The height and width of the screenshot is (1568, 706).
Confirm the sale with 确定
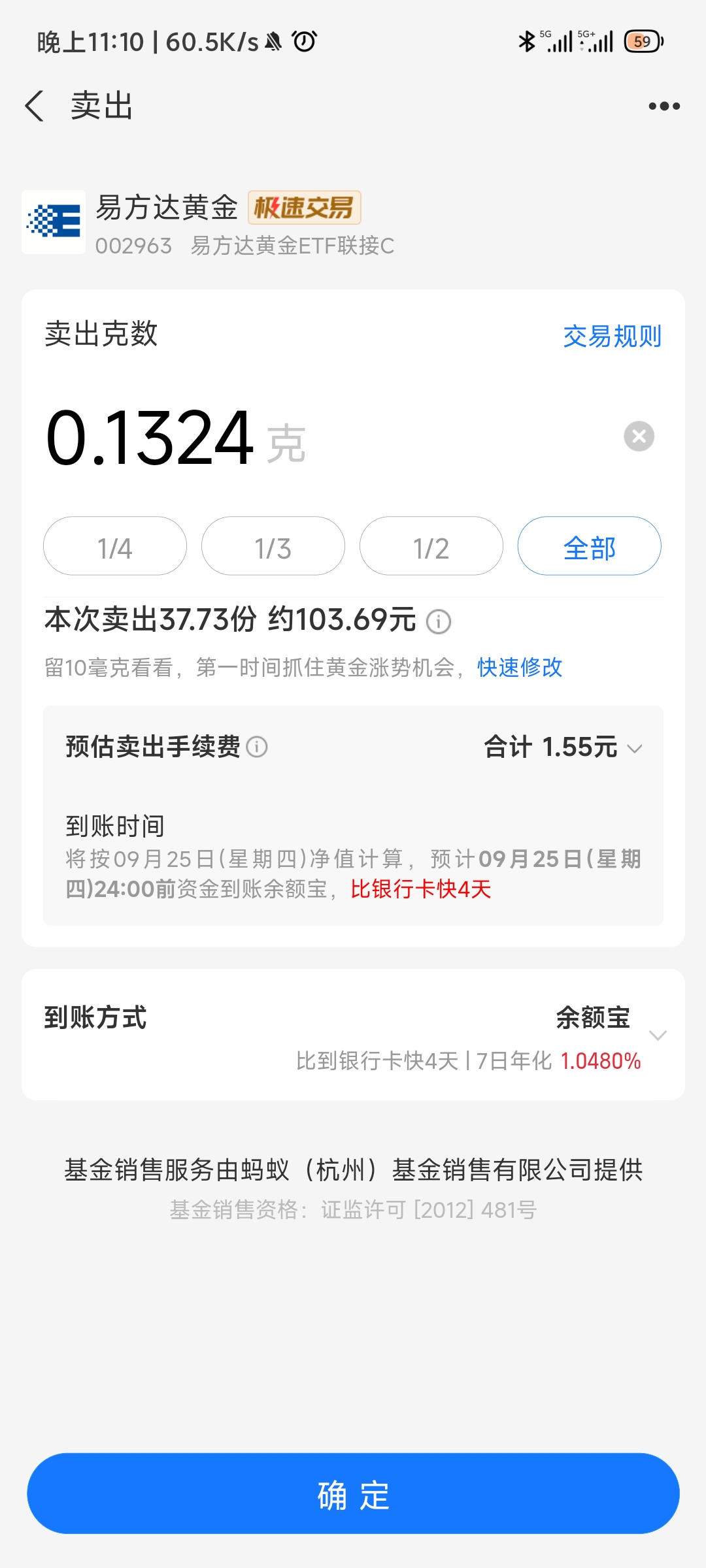(353, 1494)
